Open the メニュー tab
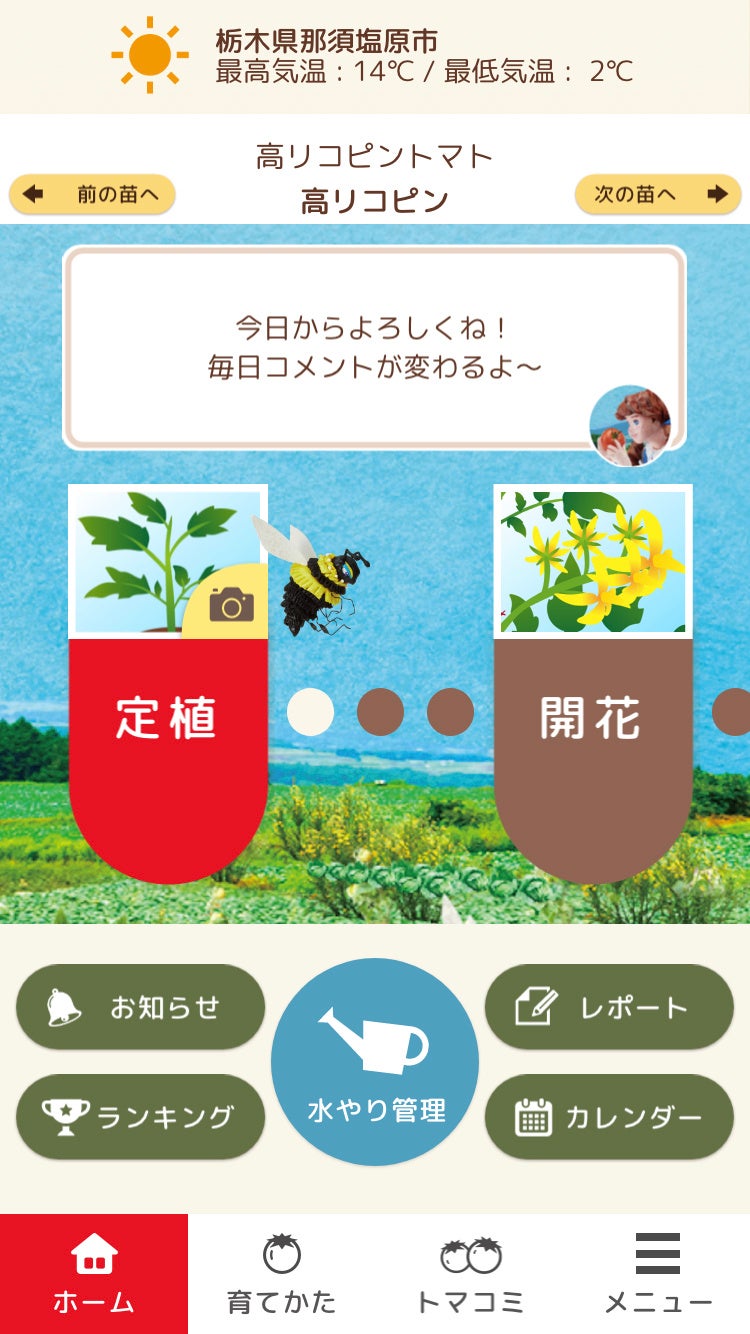 [x=658, y=1274]
